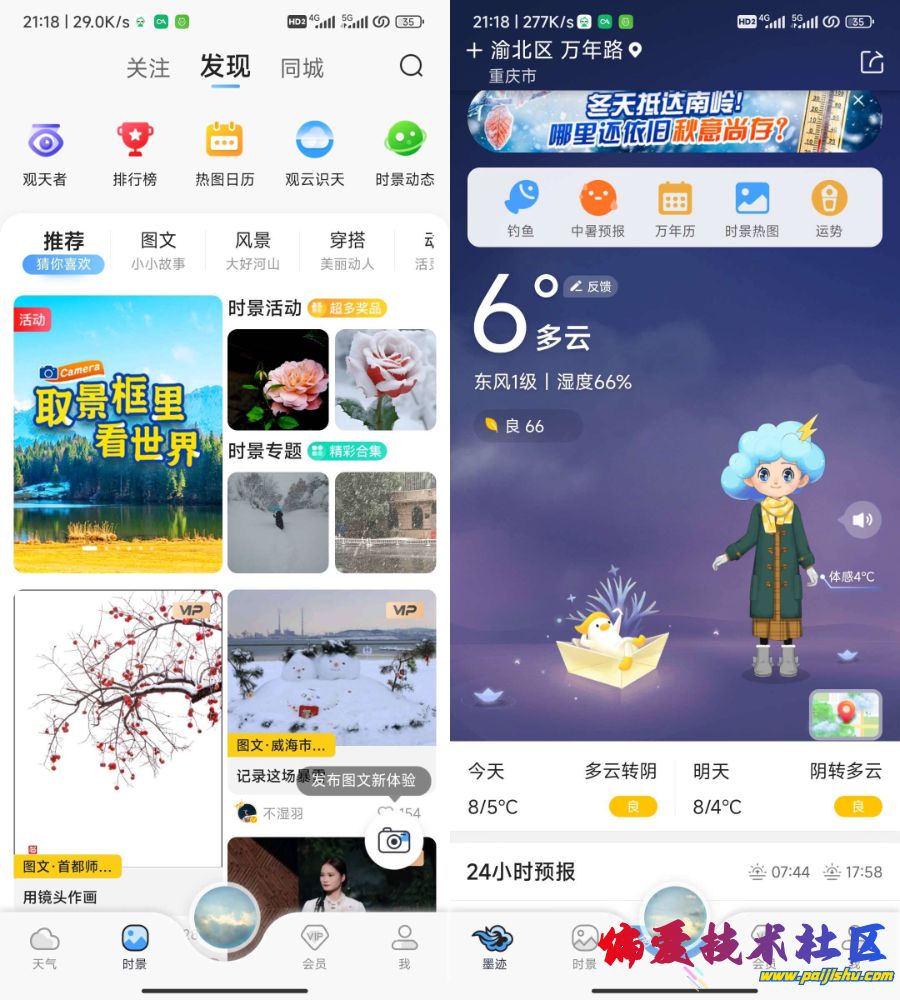
Task: Share the weather page
Action: click(x=872, y=62)
